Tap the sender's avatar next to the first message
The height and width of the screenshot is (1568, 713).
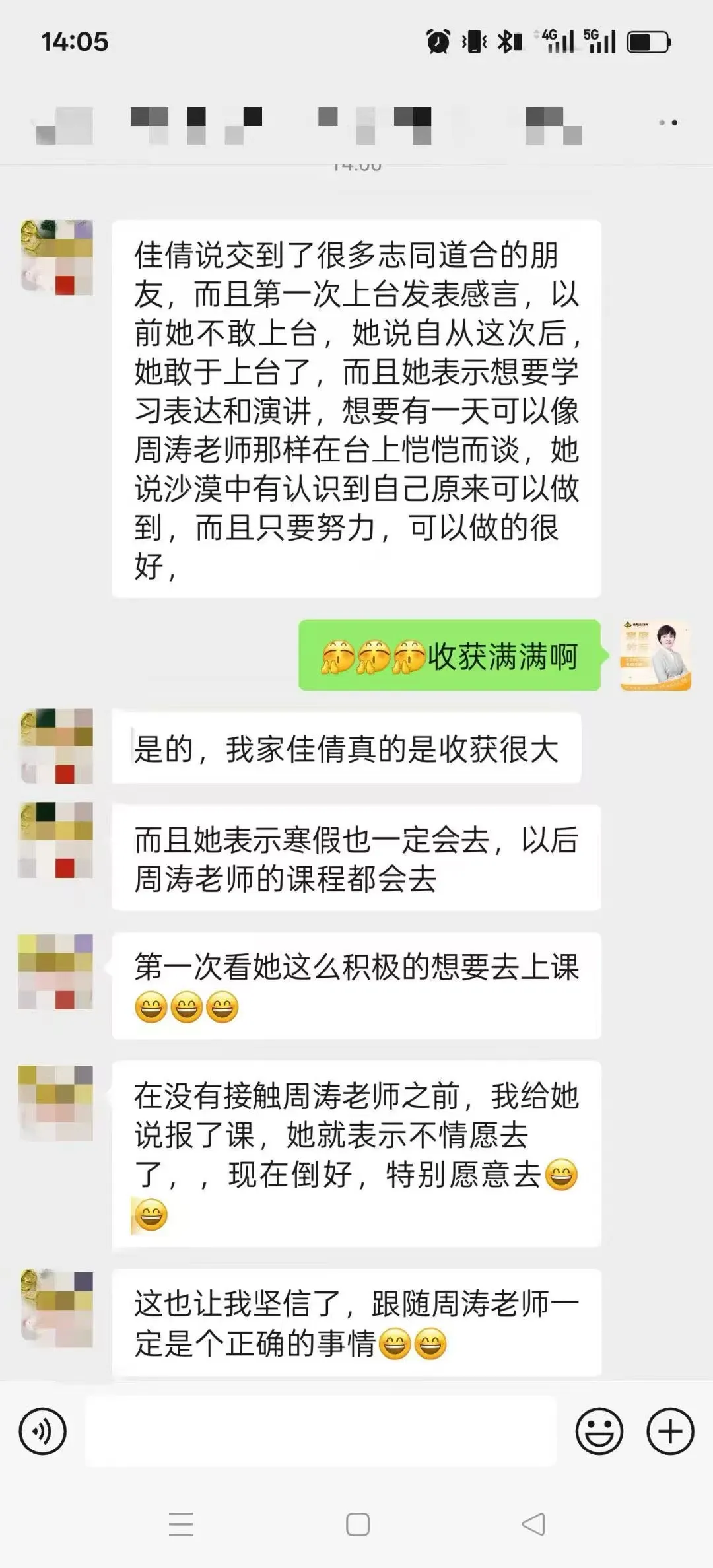point(56,257)
